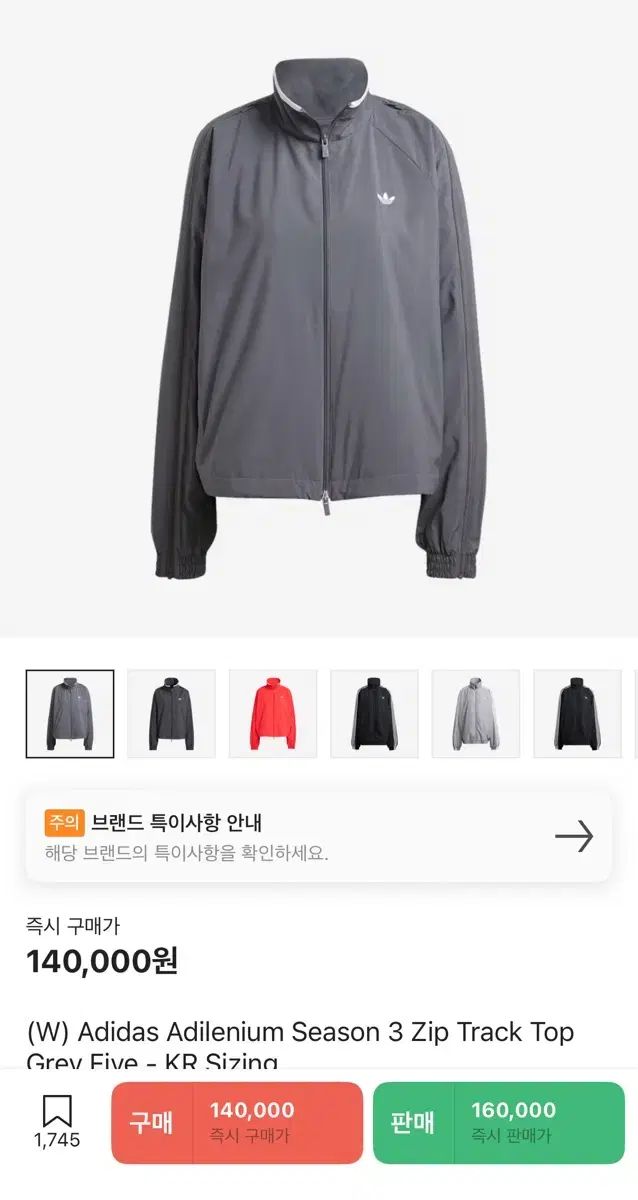This screenshot has width=638, height=1200.
Task: Tap the green 판매 160,000 sell button
Action: pyautogui.click(x=498, y=1123)
